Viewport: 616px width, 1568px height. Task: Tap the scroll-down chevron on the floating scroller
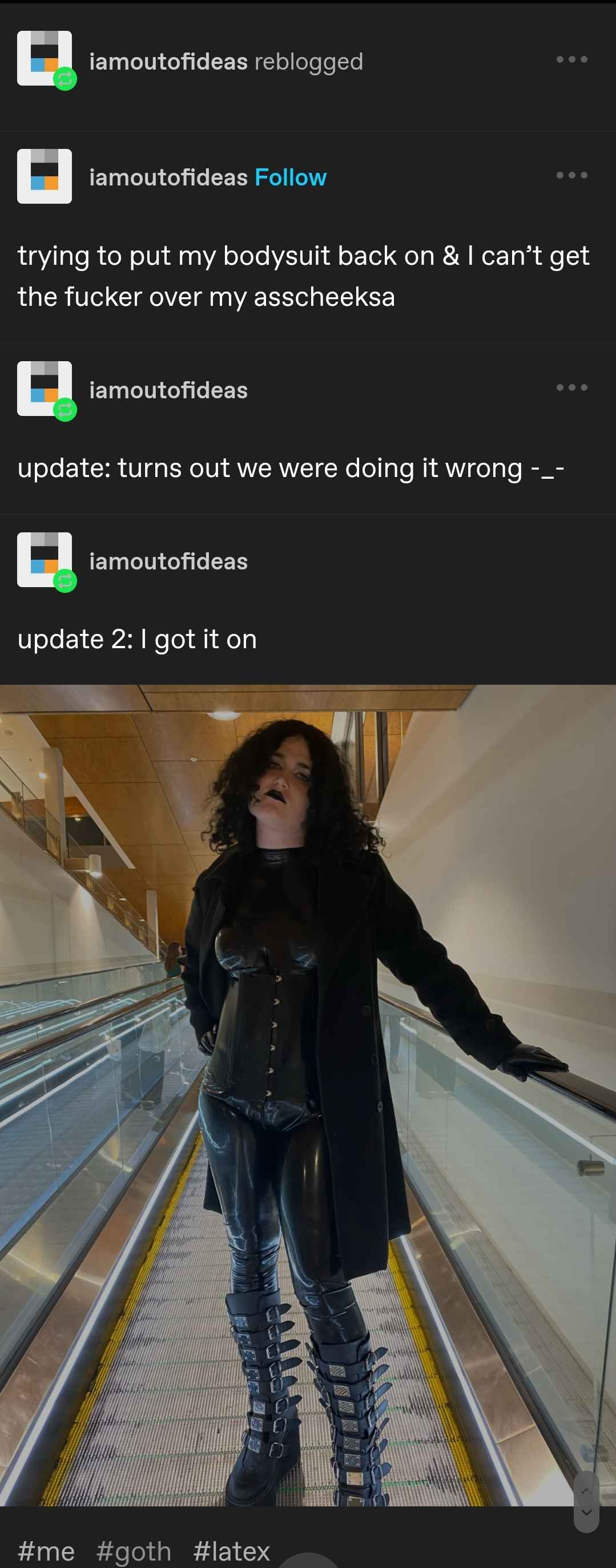click(x=586, y=1513)
